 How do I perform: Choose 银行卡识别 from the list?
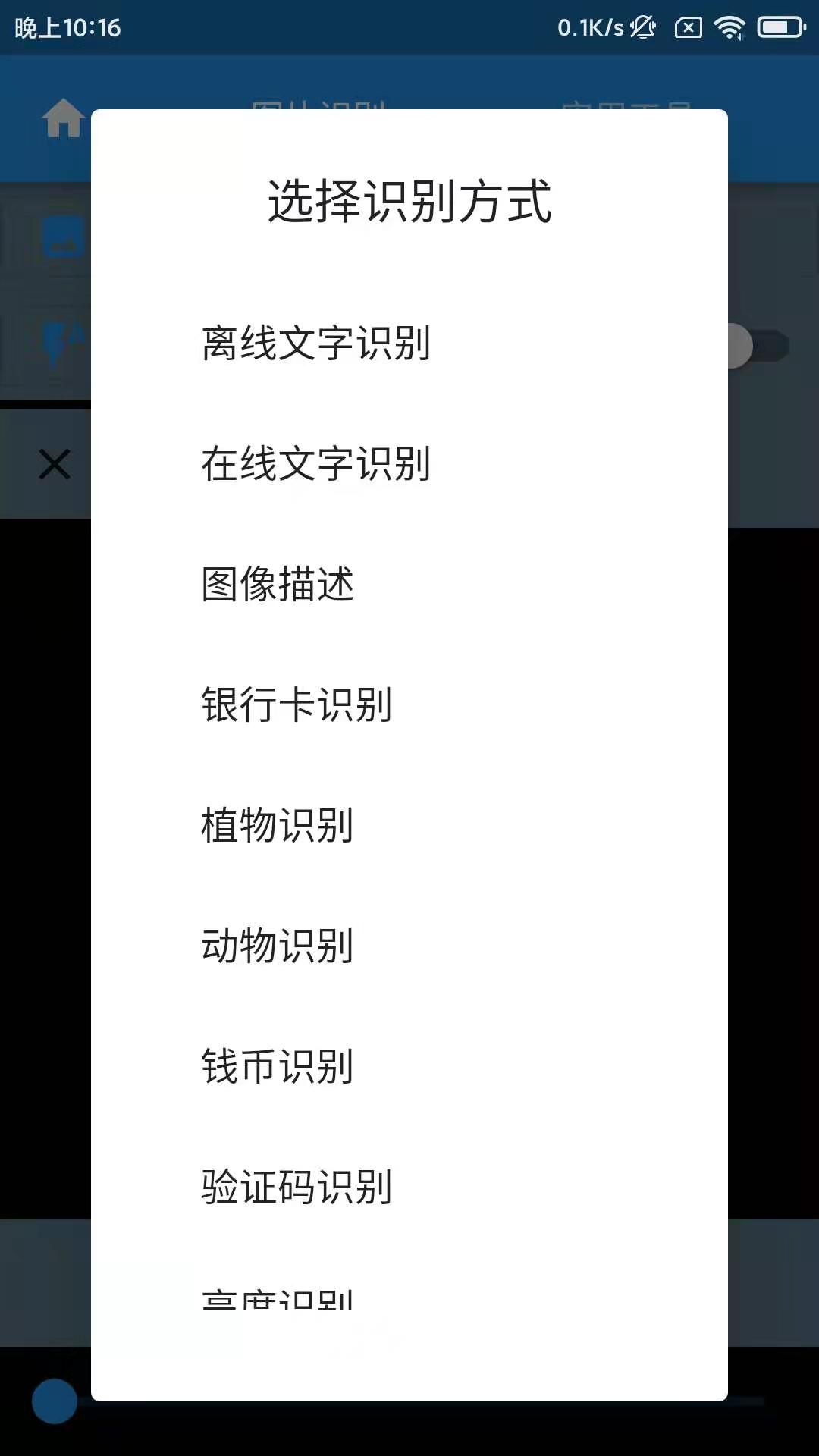[x=297, y=704]
